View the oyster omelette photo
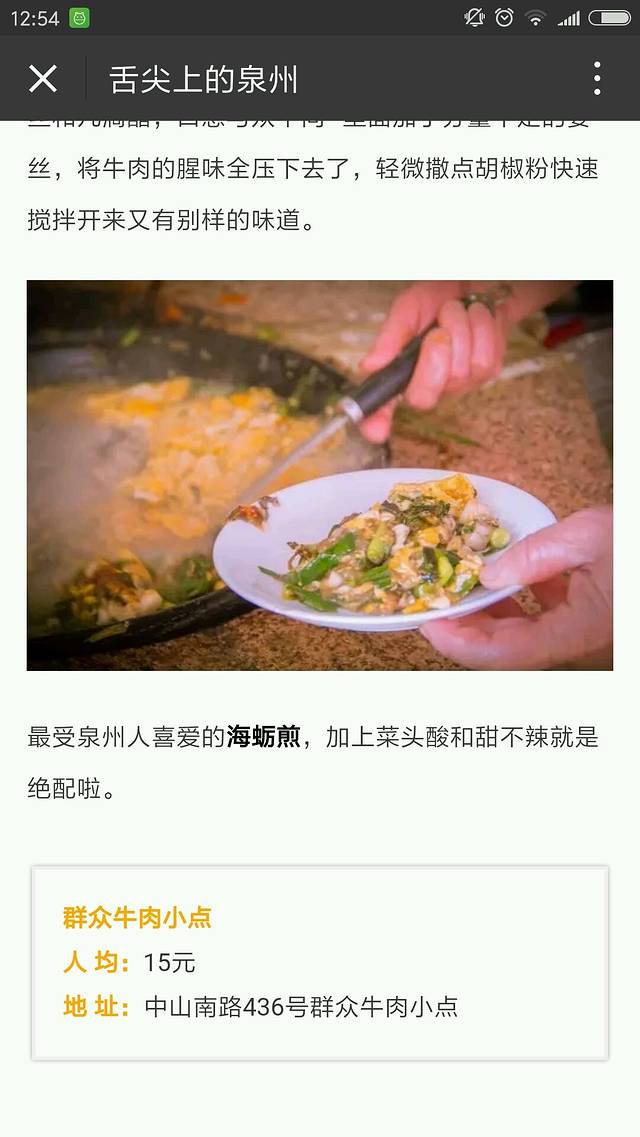This screenshot has width=640, height=1137. [320, 475]
